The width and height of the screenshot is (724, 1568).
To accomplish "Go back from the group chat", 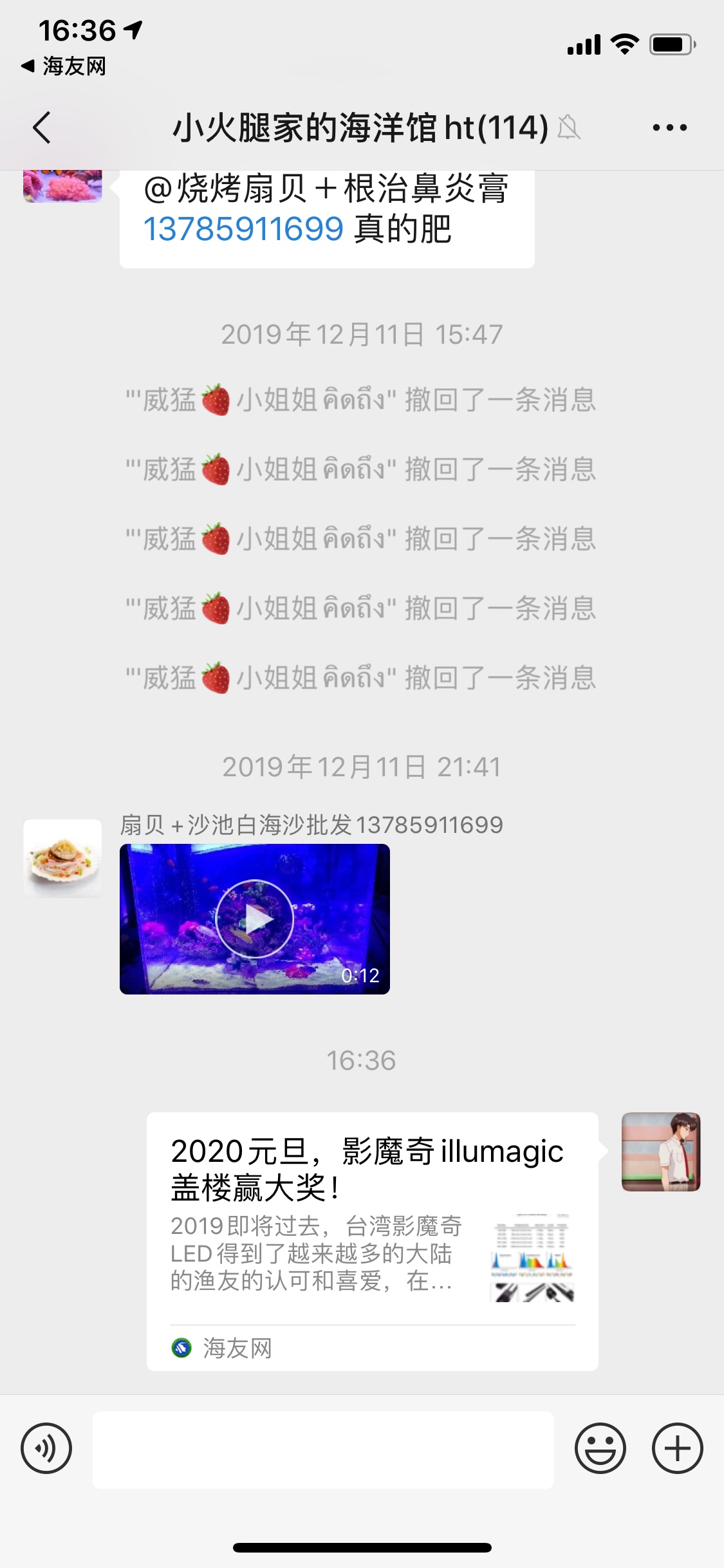I will 42,127.
